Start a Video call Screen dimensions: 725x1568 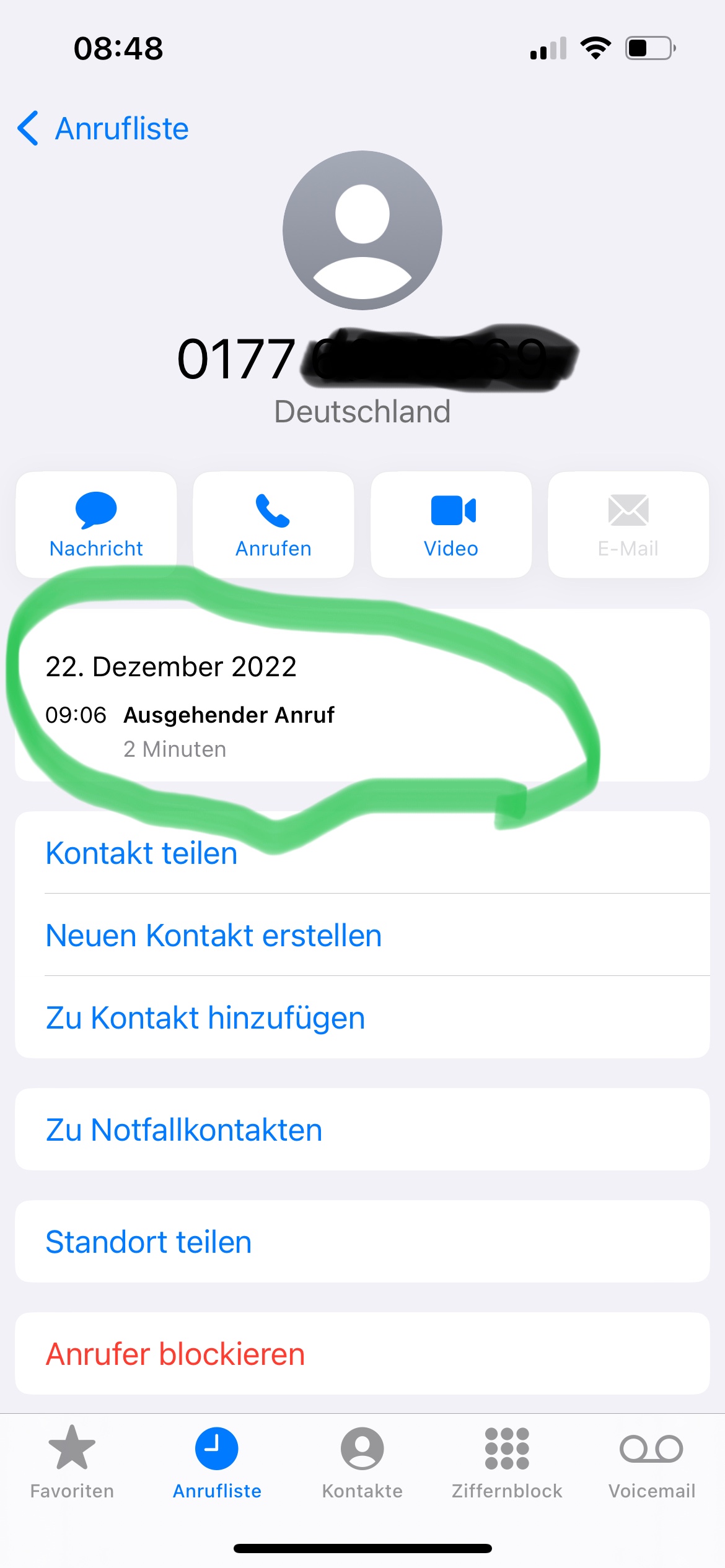[451, 525]
